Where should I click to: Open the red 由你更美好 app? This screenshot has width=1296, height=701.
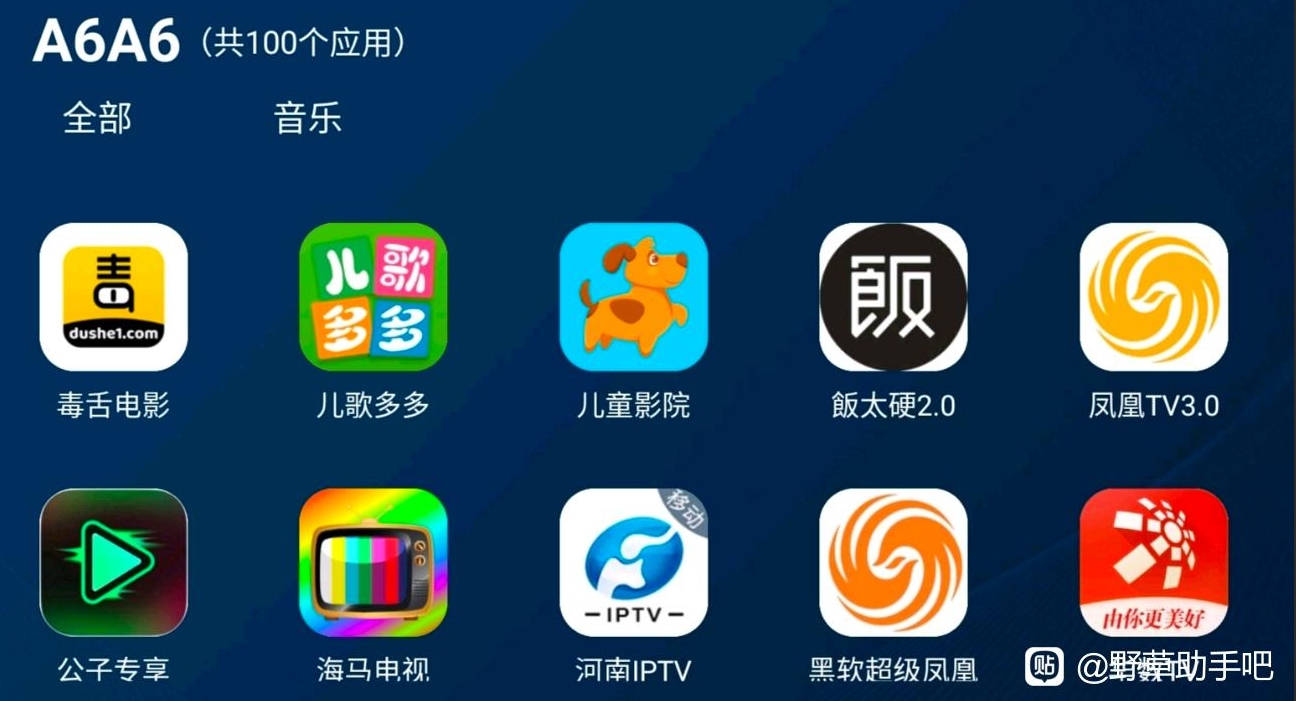(1153, 562)
